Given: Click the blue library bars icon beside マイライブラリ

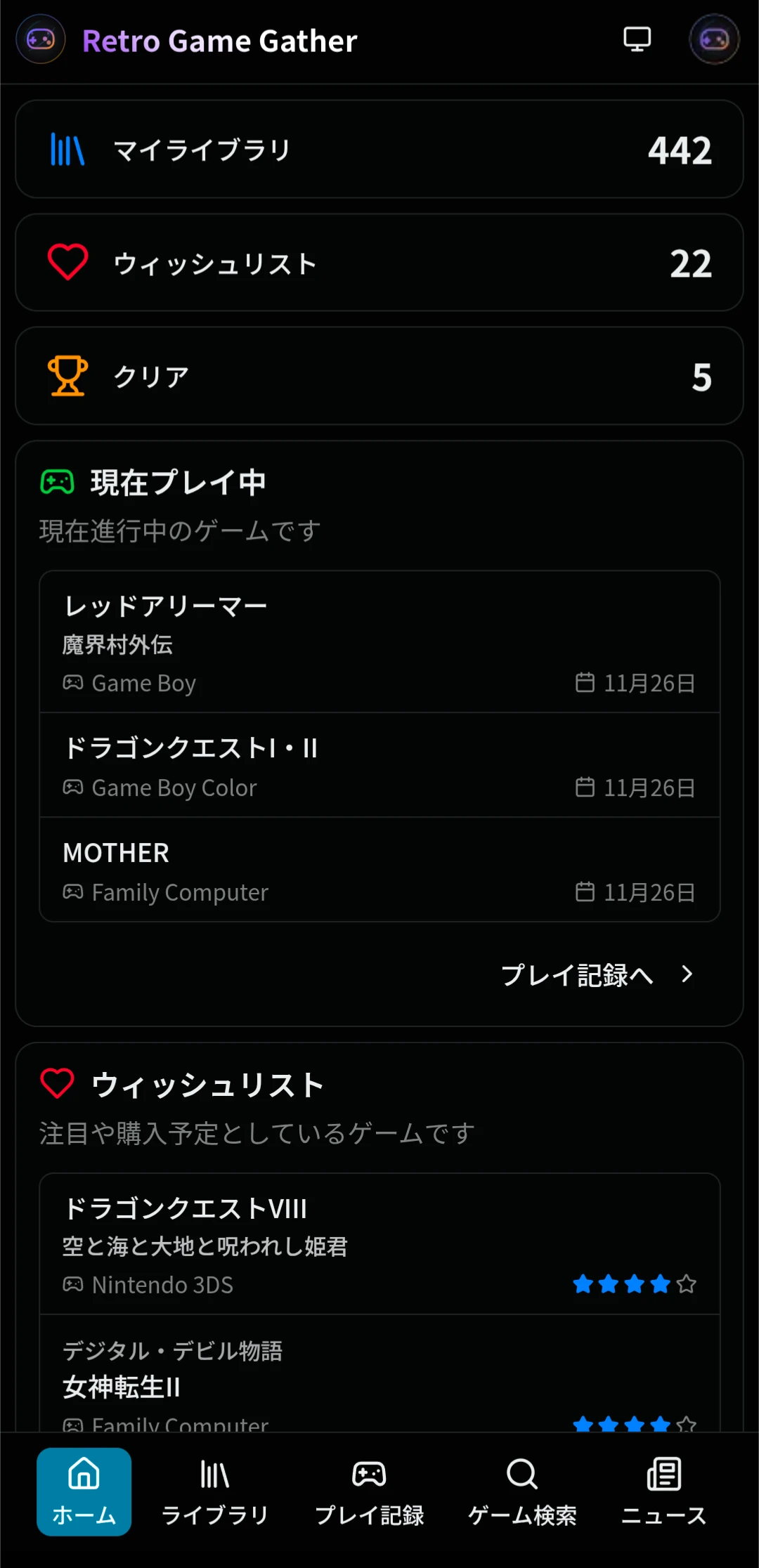Looking at the screenshot, I should 67,148.
